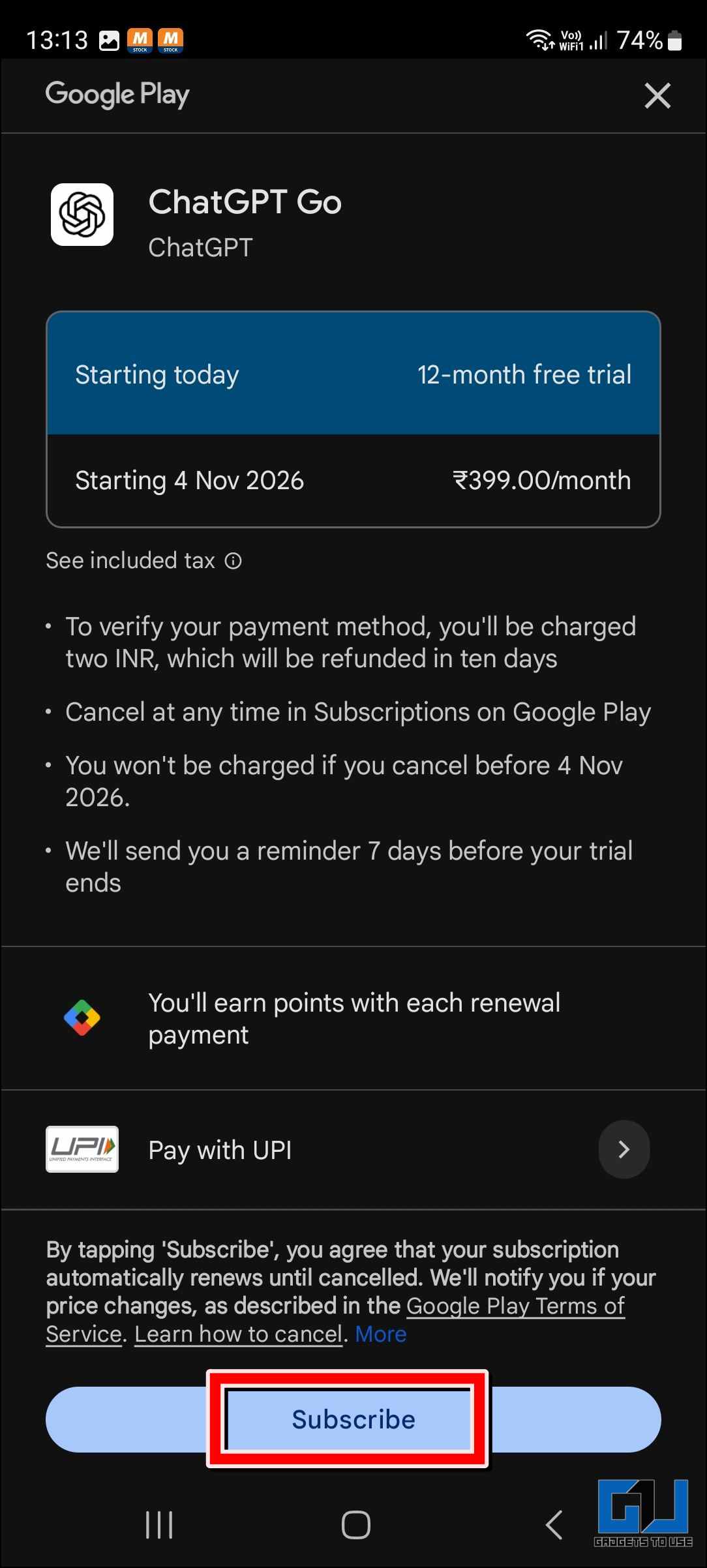
Task: Expand the More terms link
Action: [x=381, y=1334]
